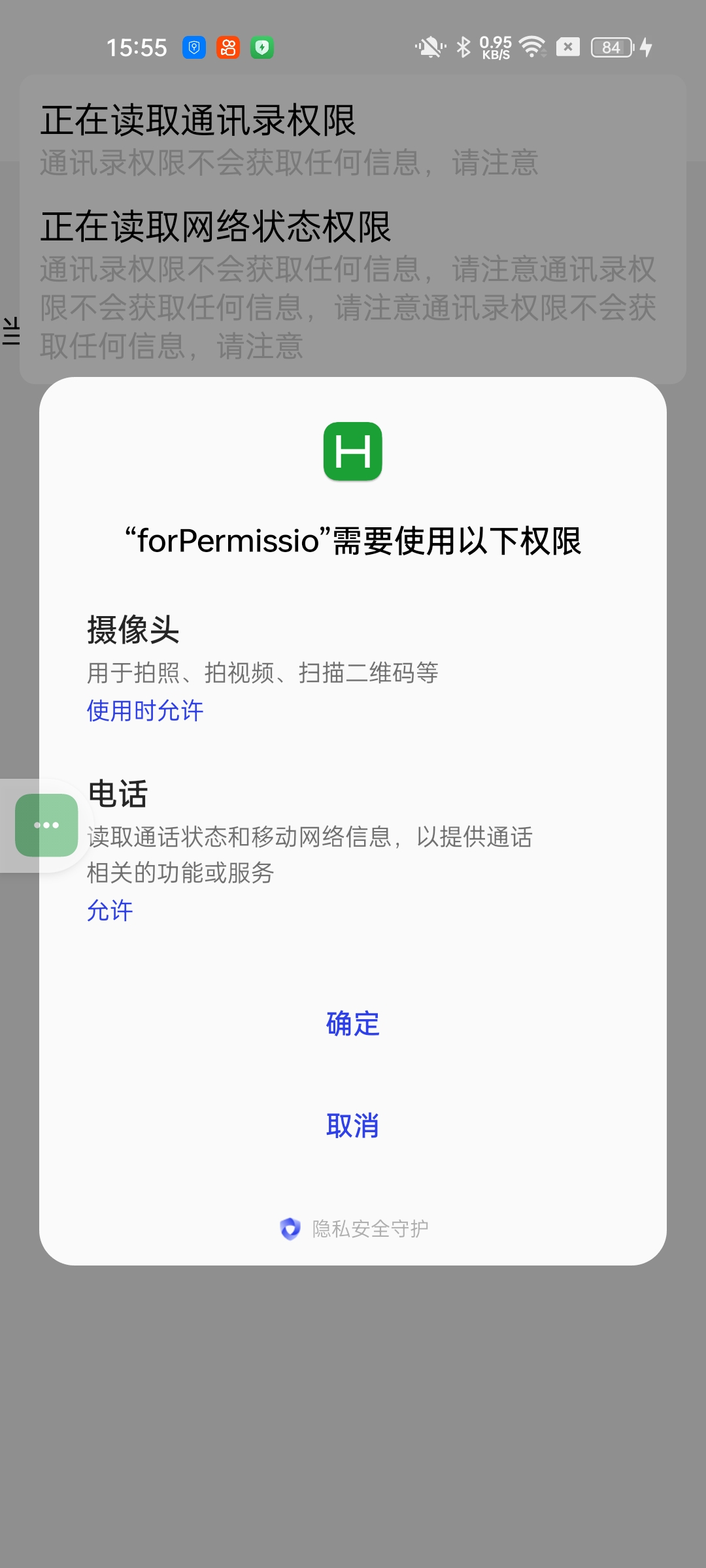The height and width of the screenshot is (1568, 706).
Task: Dismiss the dialog with 取消
Action: click(352, 1125)
